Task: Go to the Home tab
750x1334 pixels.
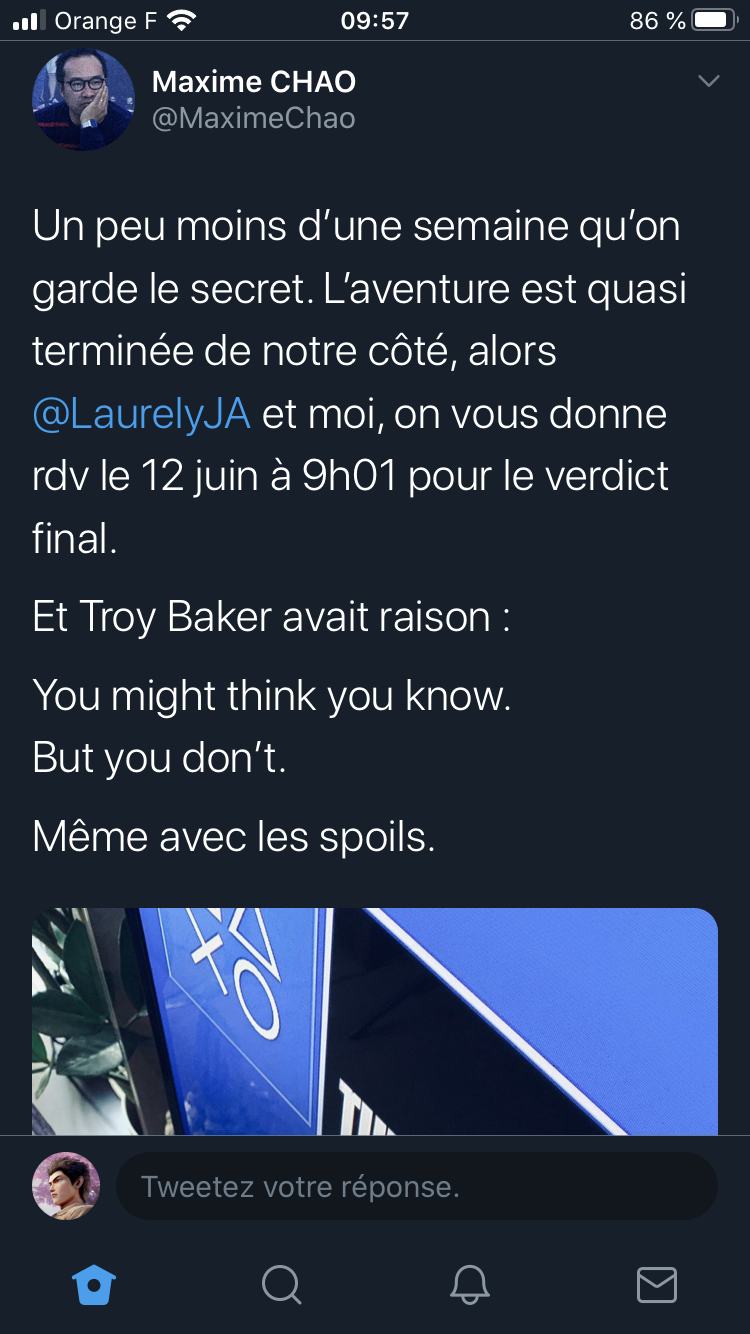Action: [x=94, y=1284]
